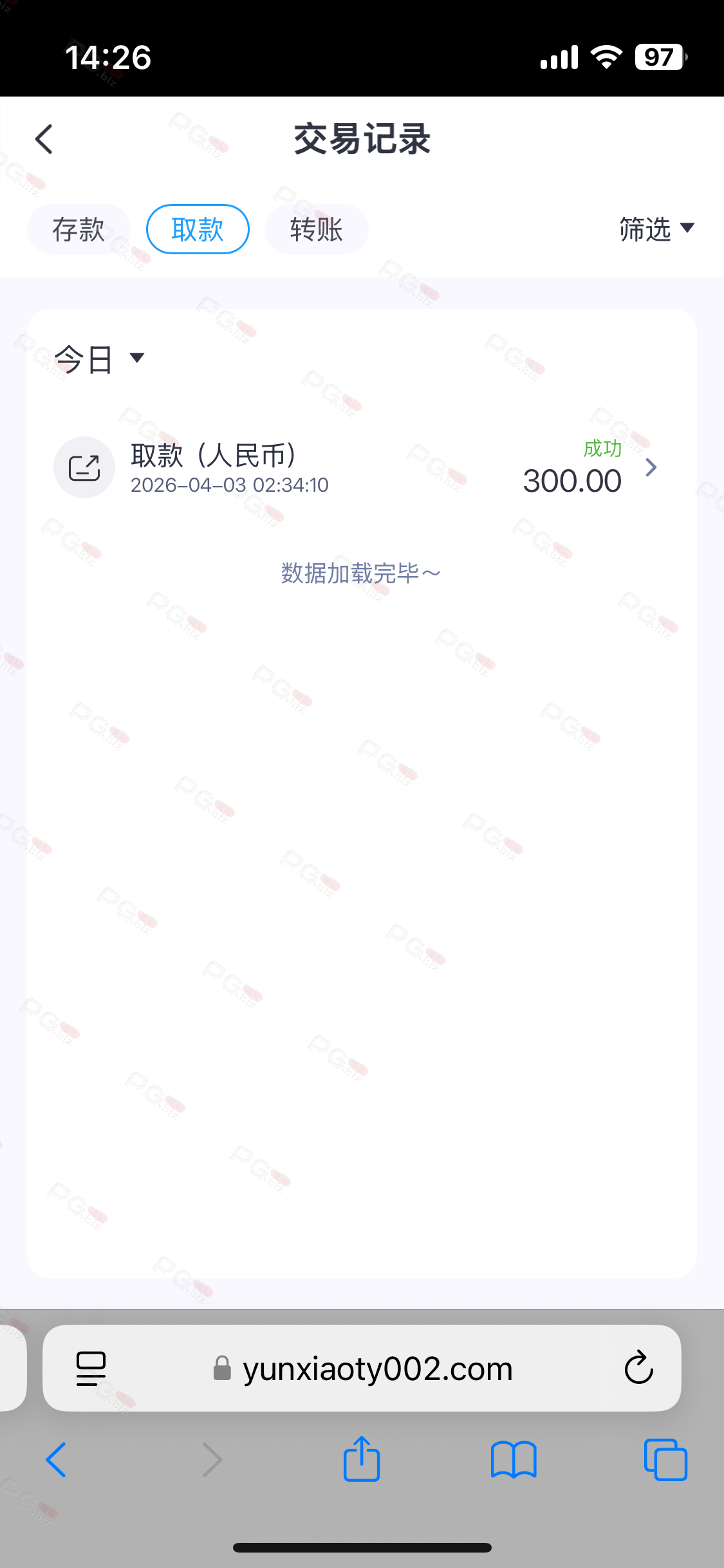This screenshot has height=1568, width=724.
Task: Show all open Safari tabs
Action: [x=665, y=1459]
